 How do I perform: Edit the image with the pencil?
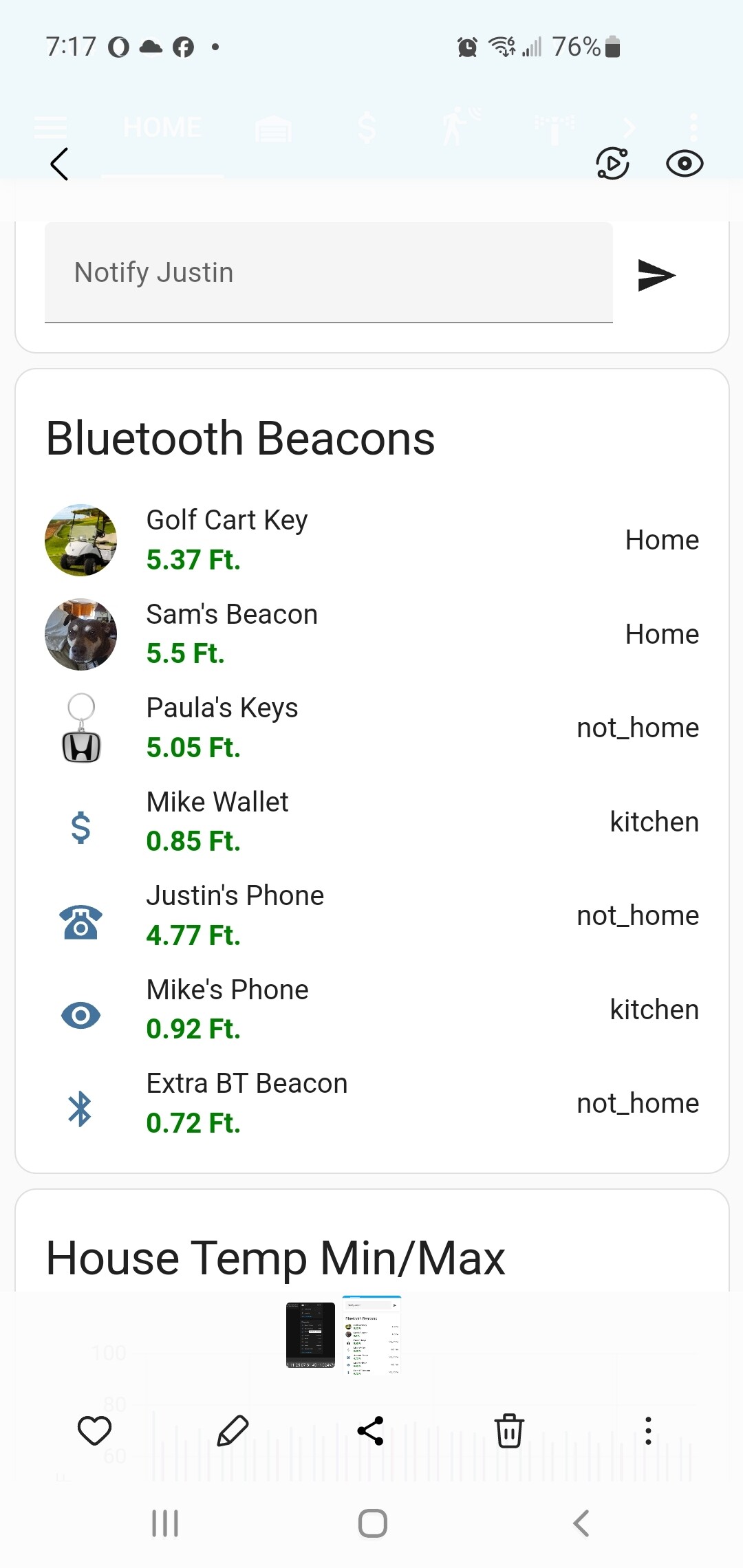pyautogui.click(x=233, y=1431)
